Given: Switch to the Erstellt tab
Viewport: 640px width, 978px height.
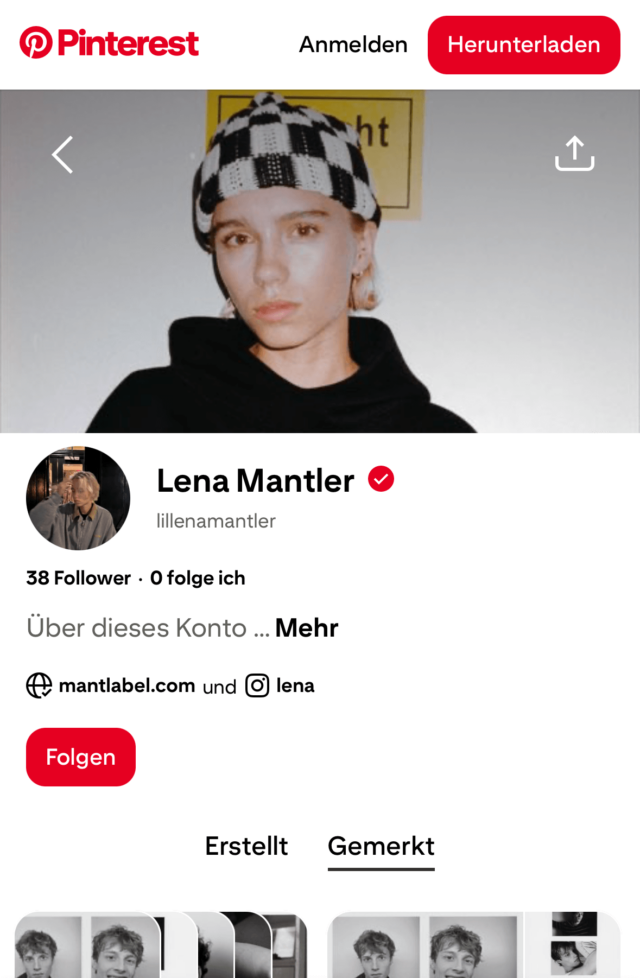Looking at the screenshot, I should click(x=246, y=846).
